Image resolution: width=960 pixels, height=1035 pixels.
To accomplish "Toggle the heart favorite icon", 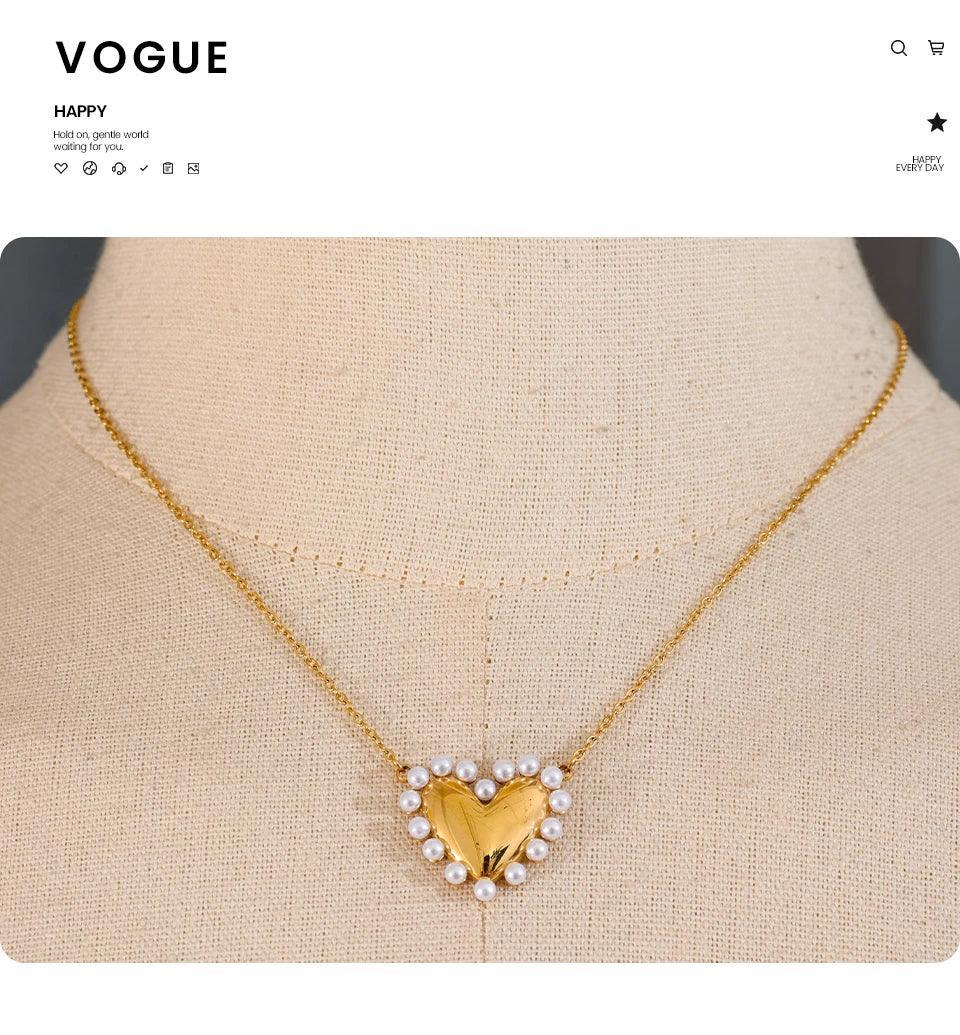I will tap(61, 168).
